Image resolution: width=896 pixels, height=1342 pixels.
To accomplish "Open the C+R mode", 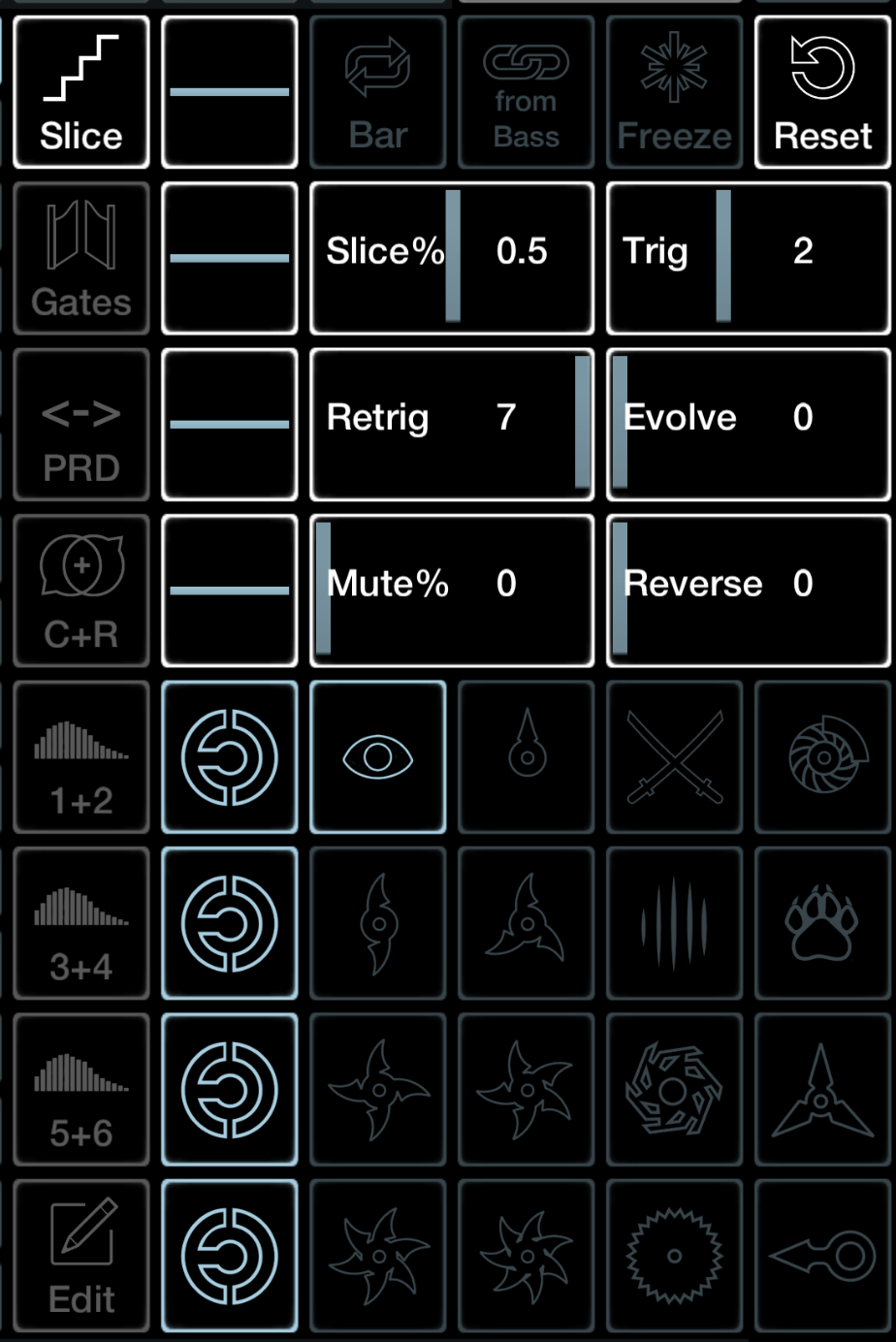I will coord(81,591).
